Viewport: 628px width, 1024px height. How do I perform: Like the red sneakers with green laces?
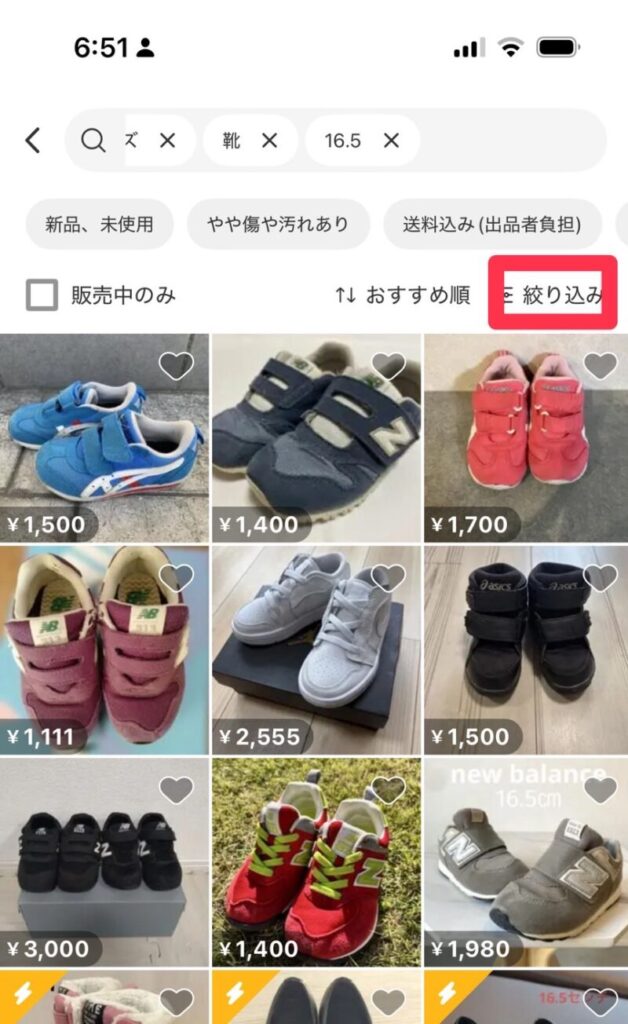(388, 790)
